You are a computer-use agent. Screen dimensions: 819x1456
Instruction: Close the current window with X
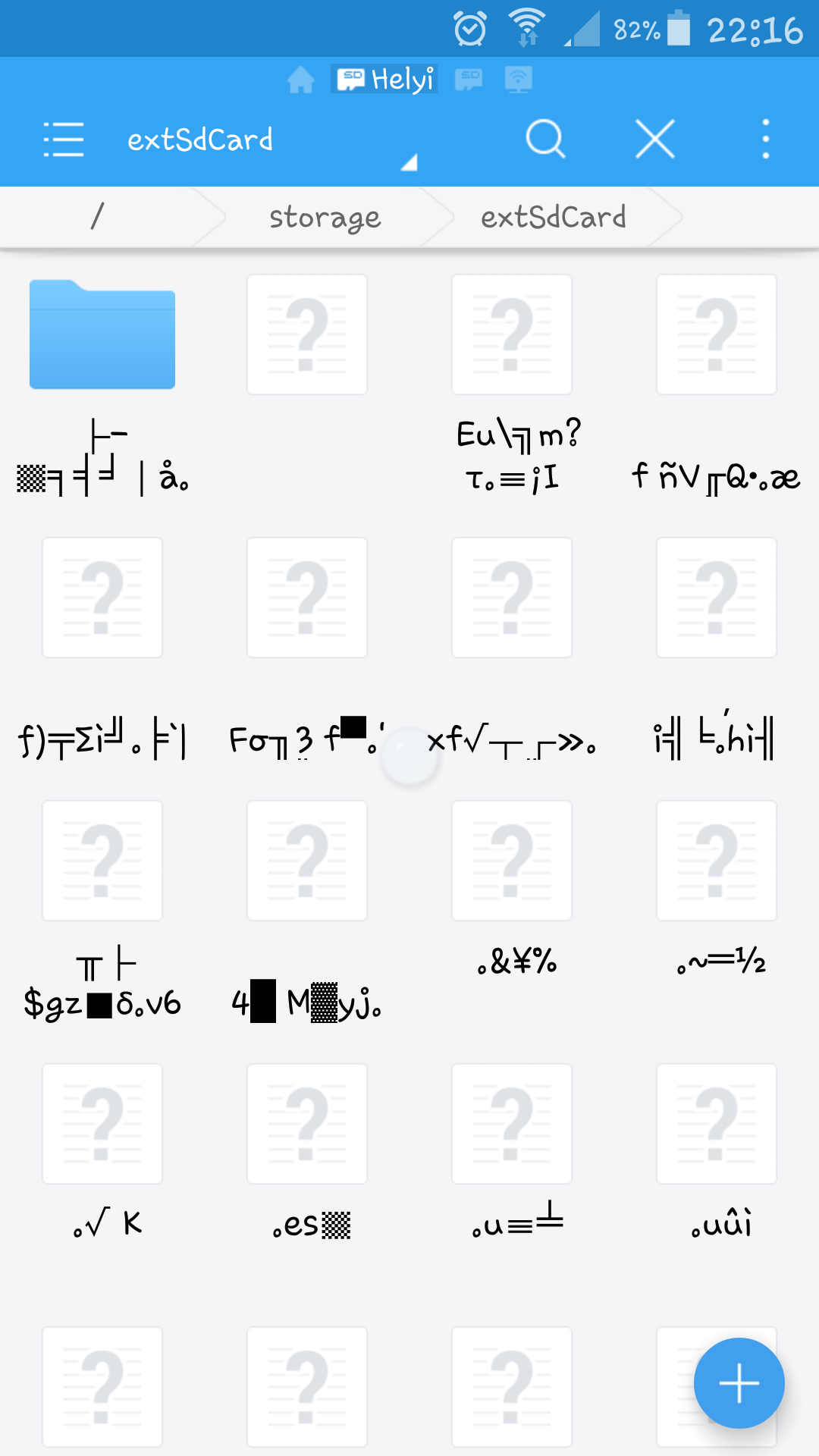655,139
